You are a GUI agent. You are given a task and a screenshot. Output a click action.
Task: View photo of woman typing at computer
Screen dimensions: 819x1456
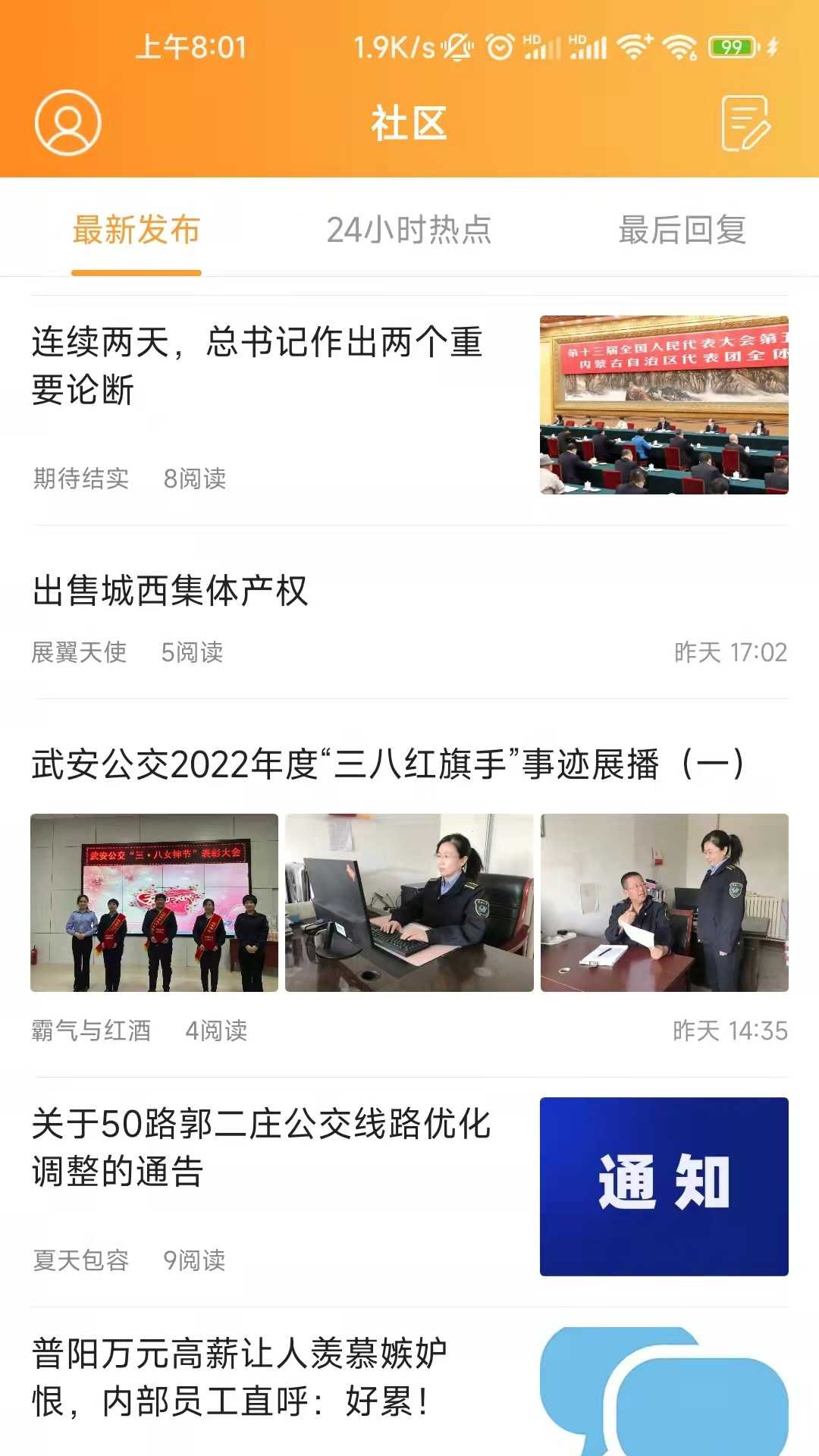click(409, 902)
